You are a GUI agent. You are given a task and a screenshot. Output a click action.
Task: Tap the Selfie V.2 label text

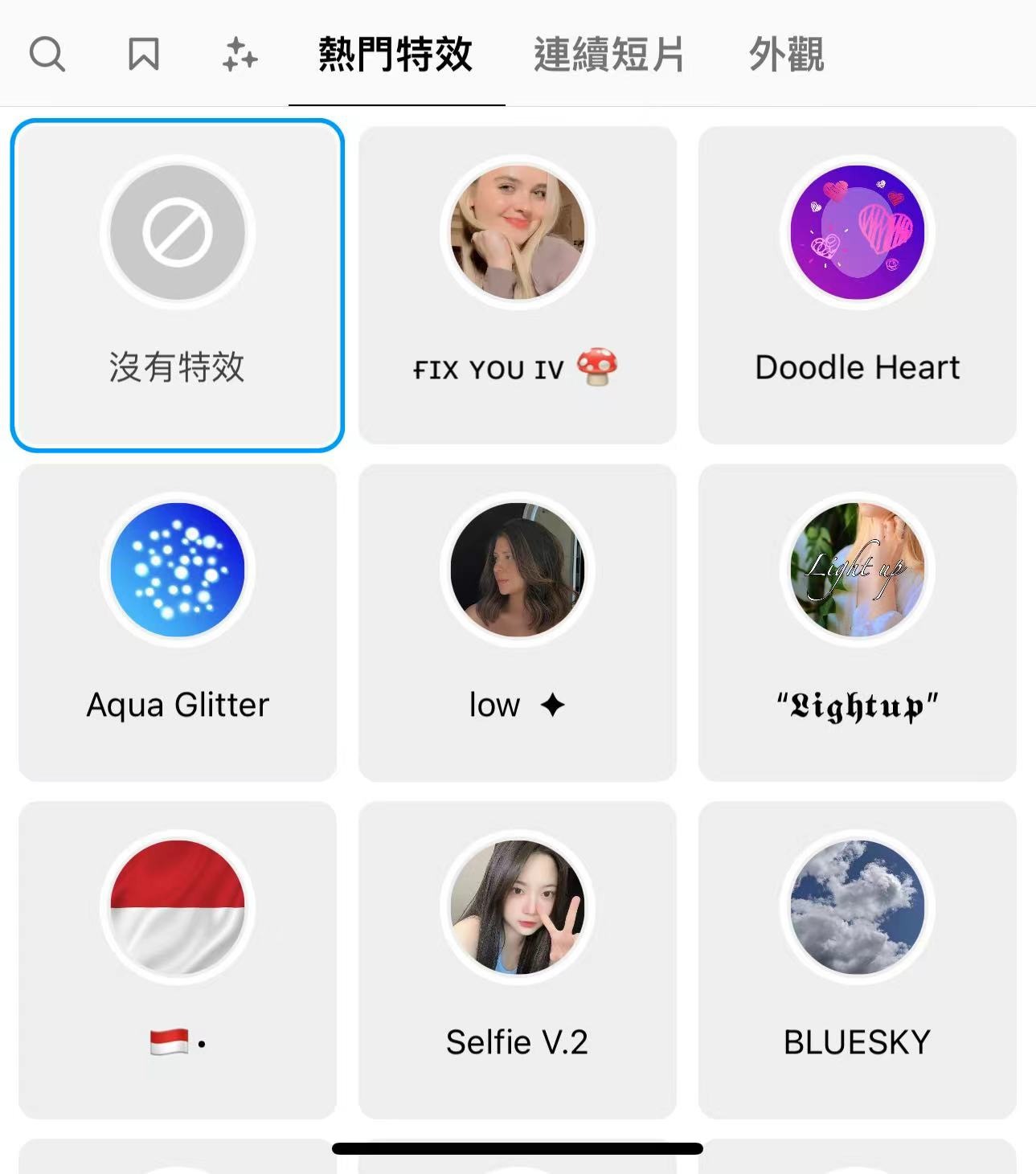pos(518,1042)
